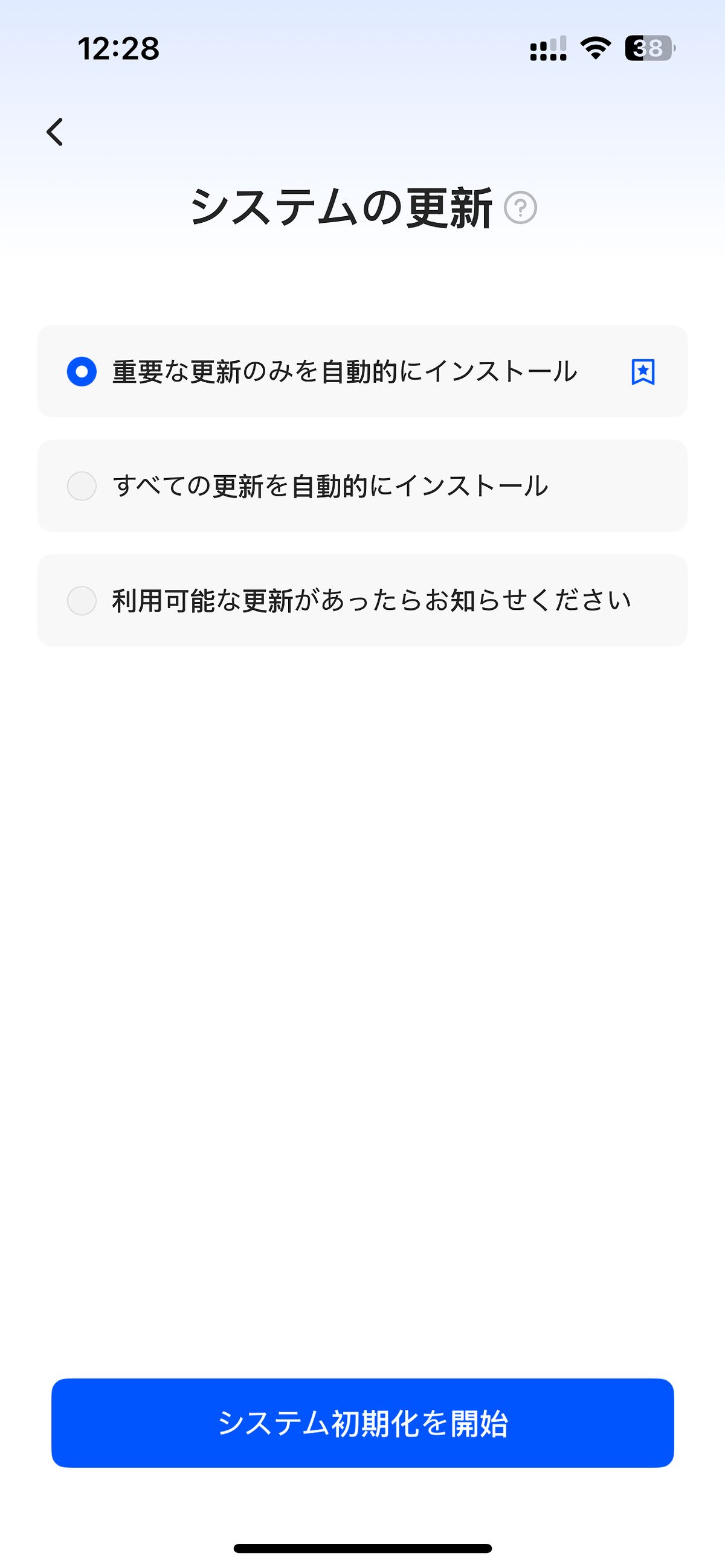Tap the back chevron at top left
725x1568 pixels.
pos(55,133)
